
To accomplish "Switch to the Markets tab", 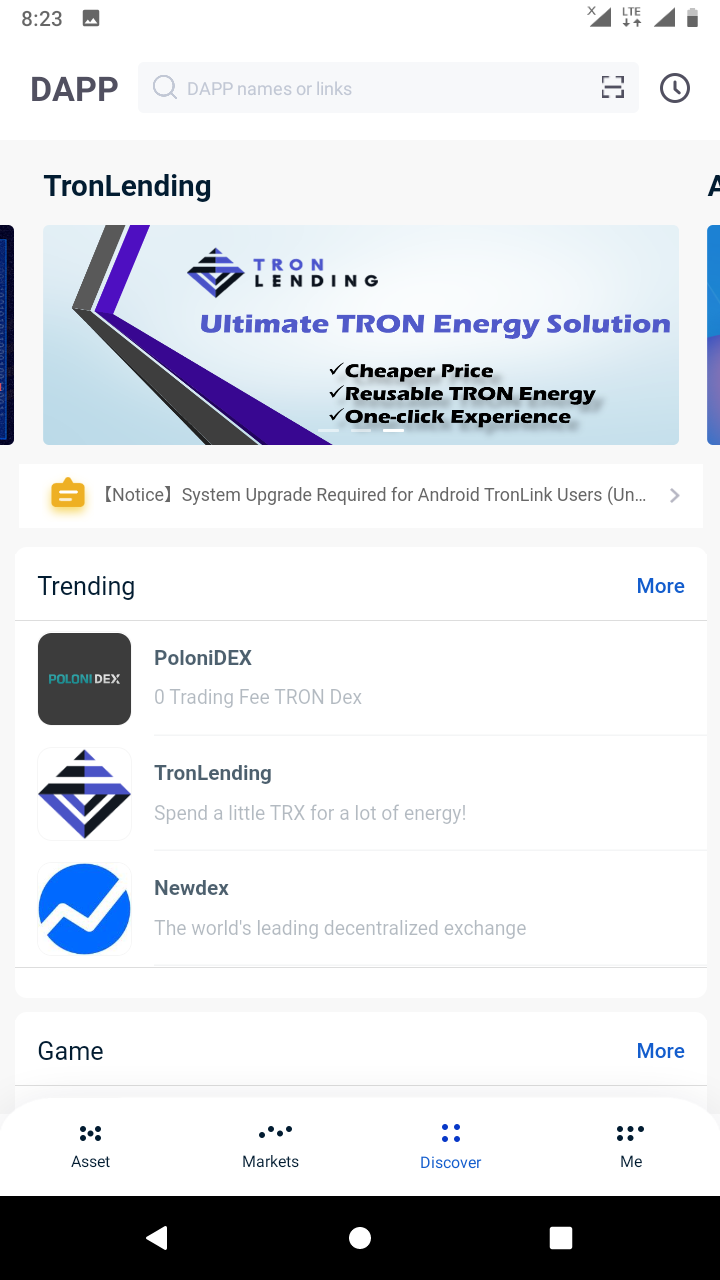I will tap(270, 1145).
